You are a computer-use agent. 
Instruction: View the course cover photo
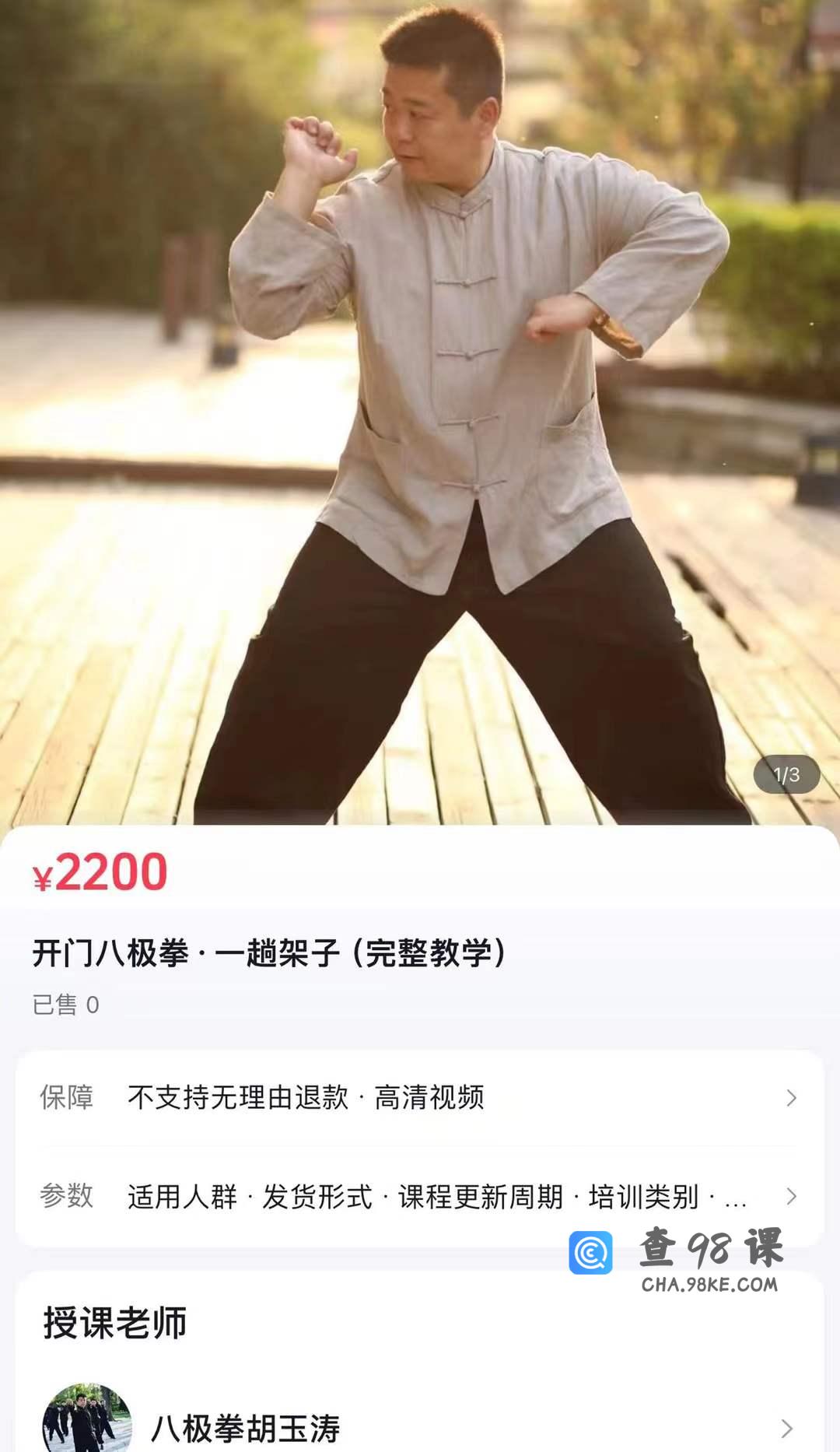tap(420, 412)
